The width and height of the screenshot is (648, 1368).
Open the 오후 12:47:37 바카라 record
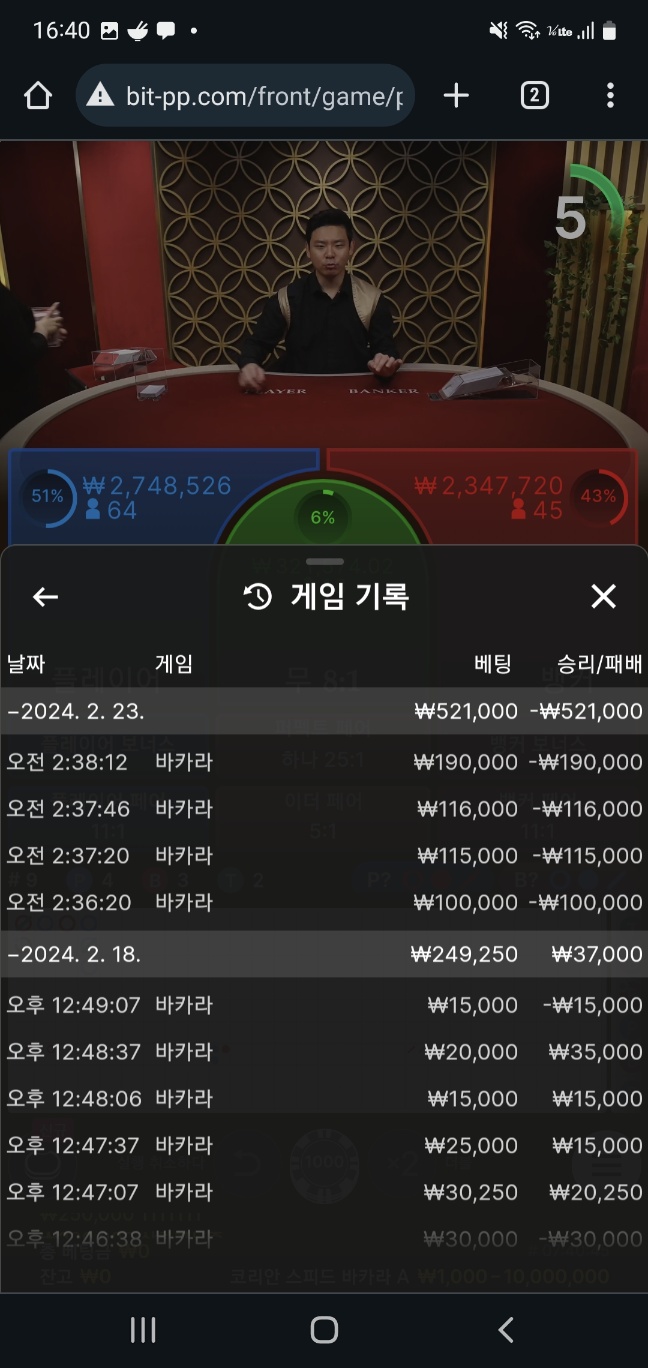click(323, 1145)
